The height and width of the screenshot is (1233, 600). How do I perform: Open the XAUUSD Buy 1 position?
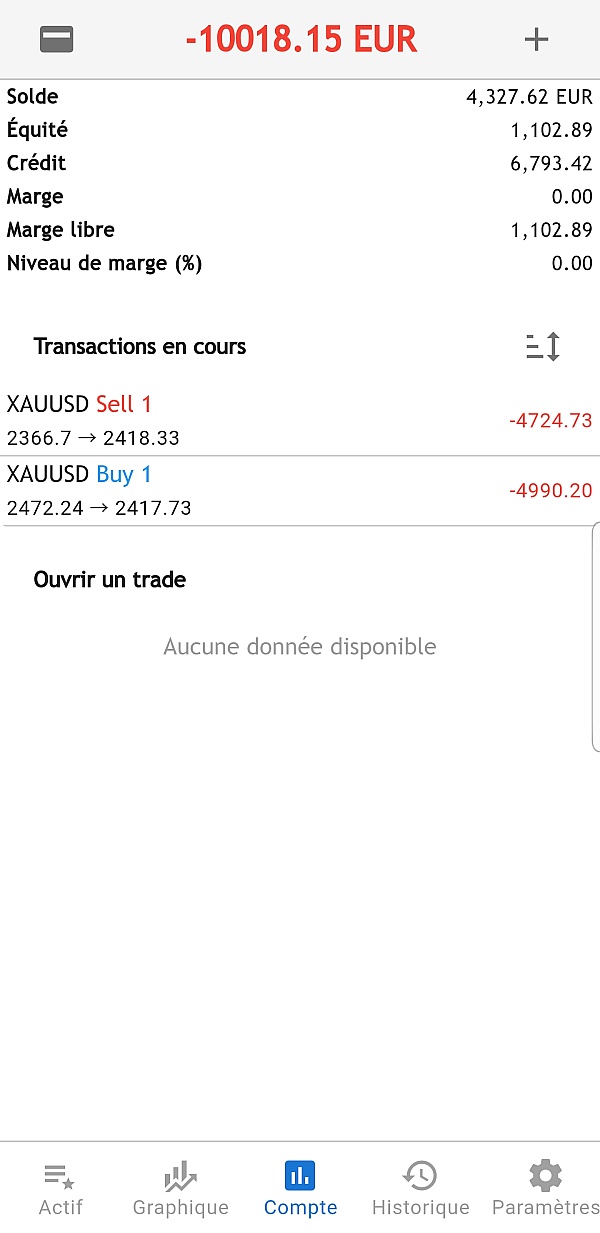coord(300,491)
